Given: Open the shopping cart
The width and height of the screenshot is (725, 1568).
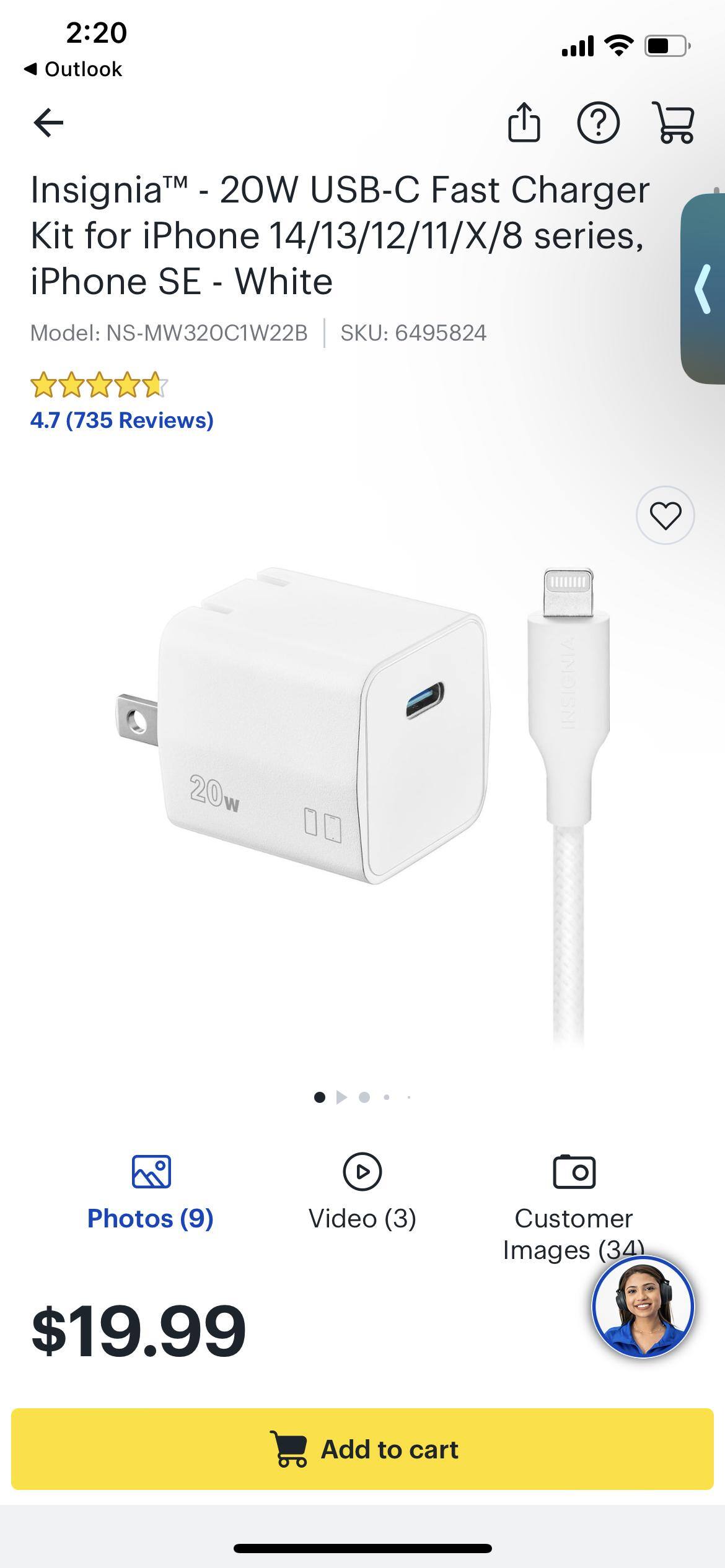Looking at the screenshot, I should [x=674, y=123].
